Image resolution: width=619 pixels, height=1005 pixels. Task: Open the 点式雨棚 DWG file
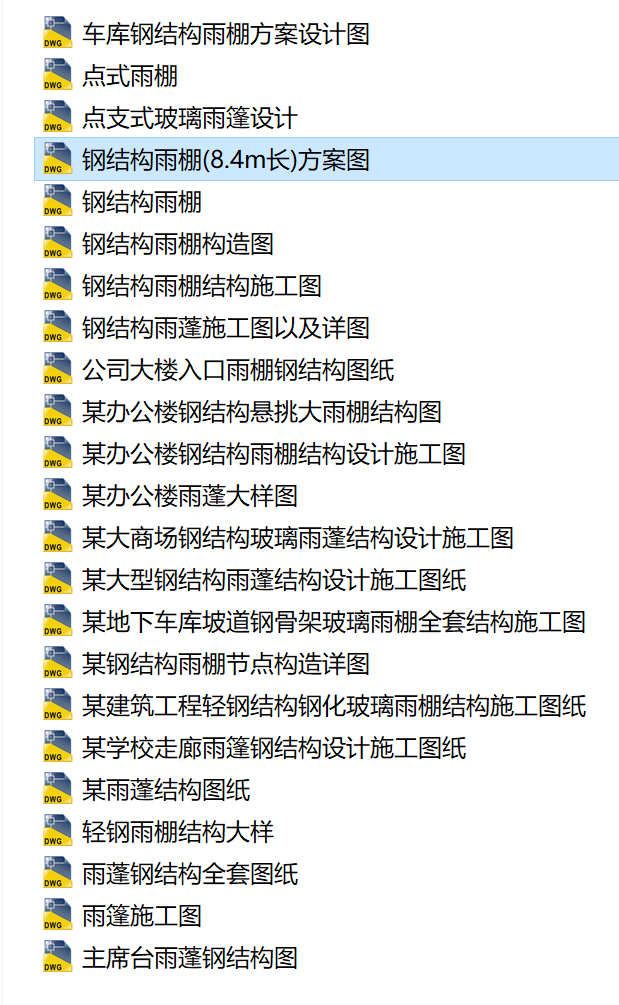130,76
